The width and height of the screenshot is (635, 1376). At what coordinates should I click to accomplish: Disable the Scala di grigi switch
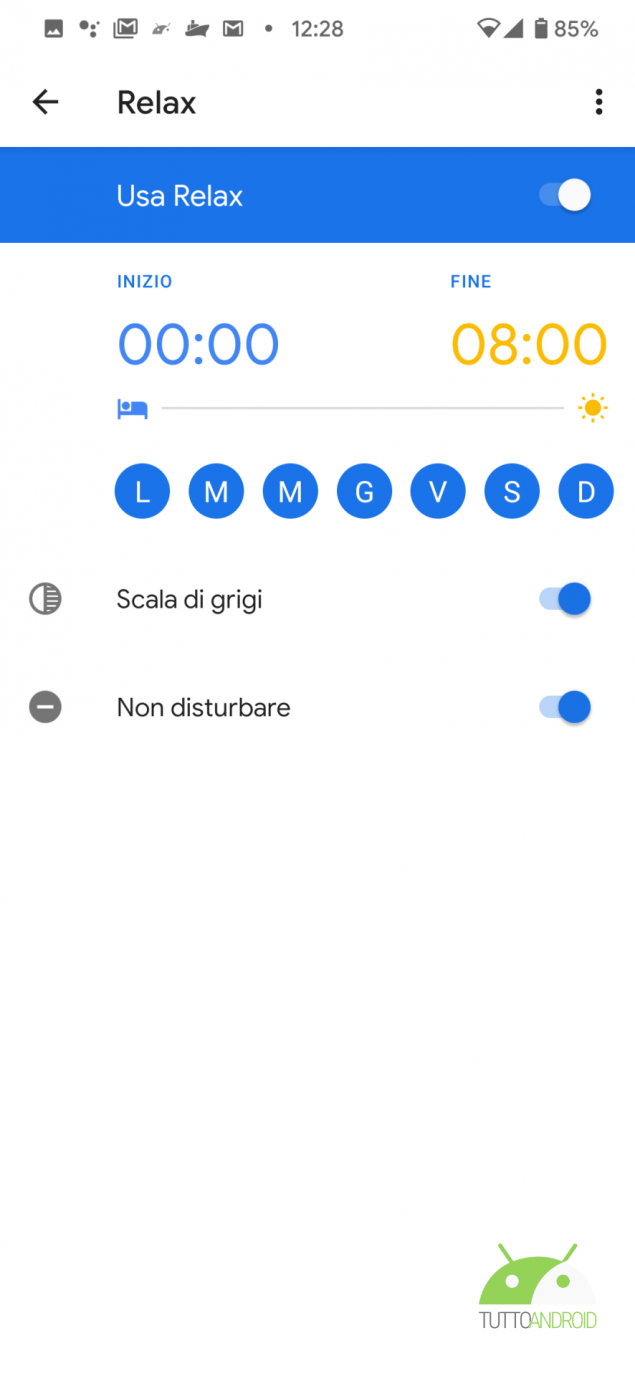[566, 599]
